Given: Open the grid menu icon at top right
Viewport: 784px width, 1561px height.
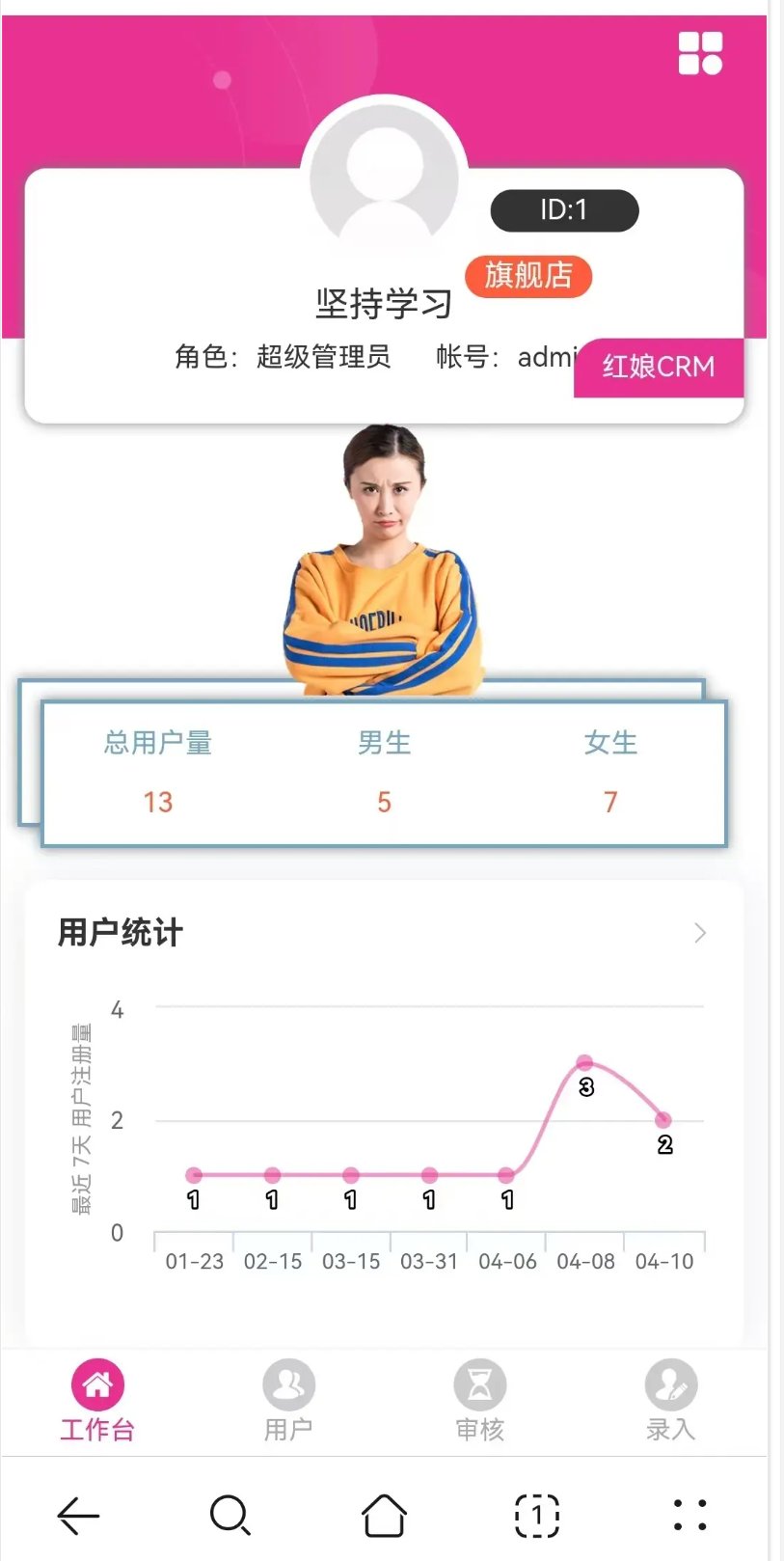Looking at the screenshot, I should (x=700, y=53).
